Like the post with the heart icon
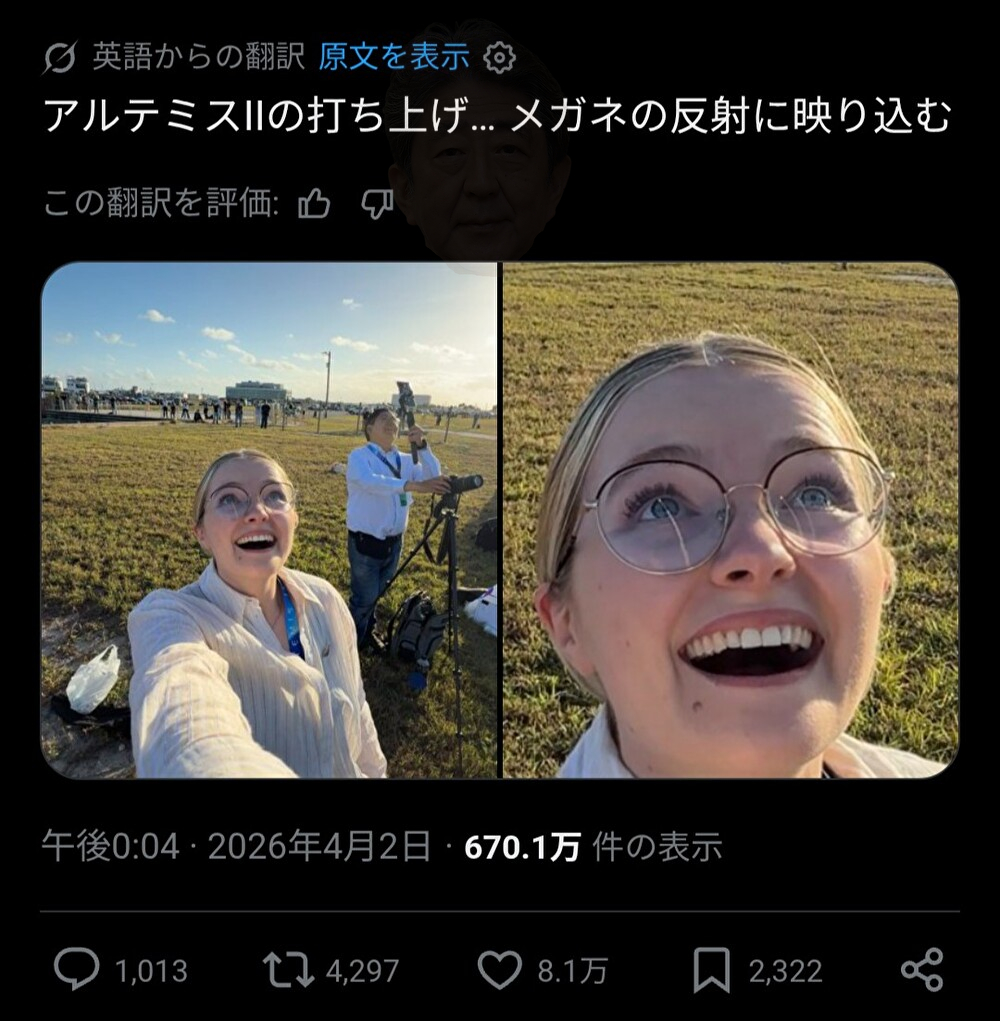Image resolution: width=1000 pixels, height=1021 pixels. point(499,970)
